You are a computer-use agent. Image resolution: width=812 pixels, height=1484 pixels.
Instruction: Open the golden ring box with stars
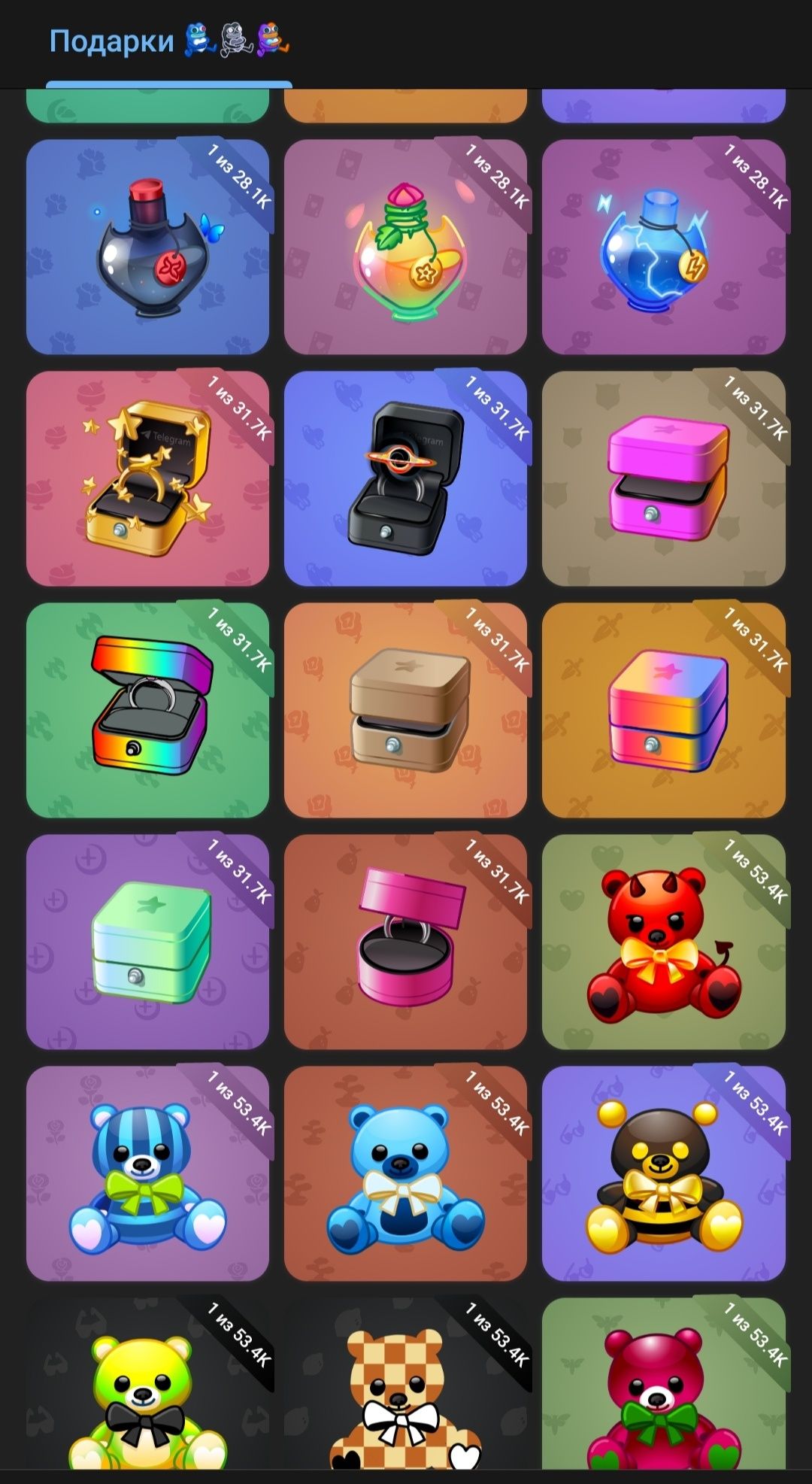click(147, 478)
